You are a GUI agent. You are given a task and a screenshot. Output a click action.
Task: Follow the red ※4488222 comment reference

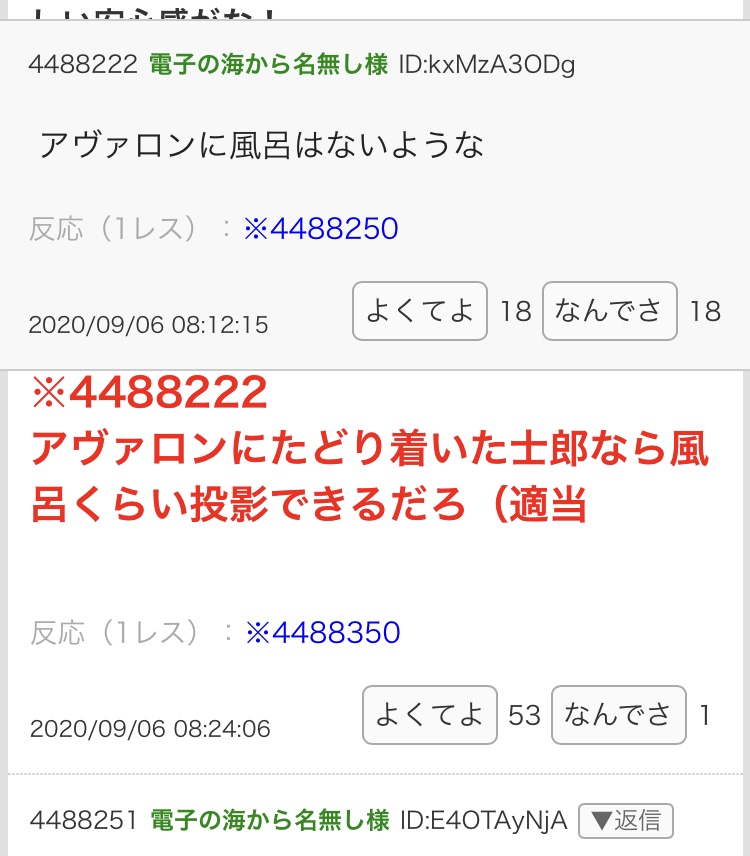point(150,393)
